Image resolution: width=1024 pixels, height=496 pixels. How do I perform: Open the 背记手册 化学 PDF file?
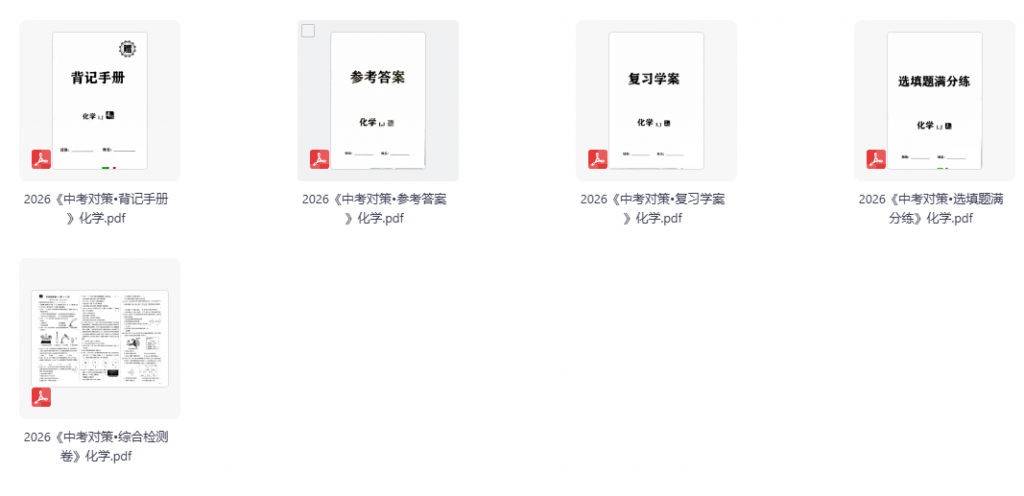[x=100, y=100]
